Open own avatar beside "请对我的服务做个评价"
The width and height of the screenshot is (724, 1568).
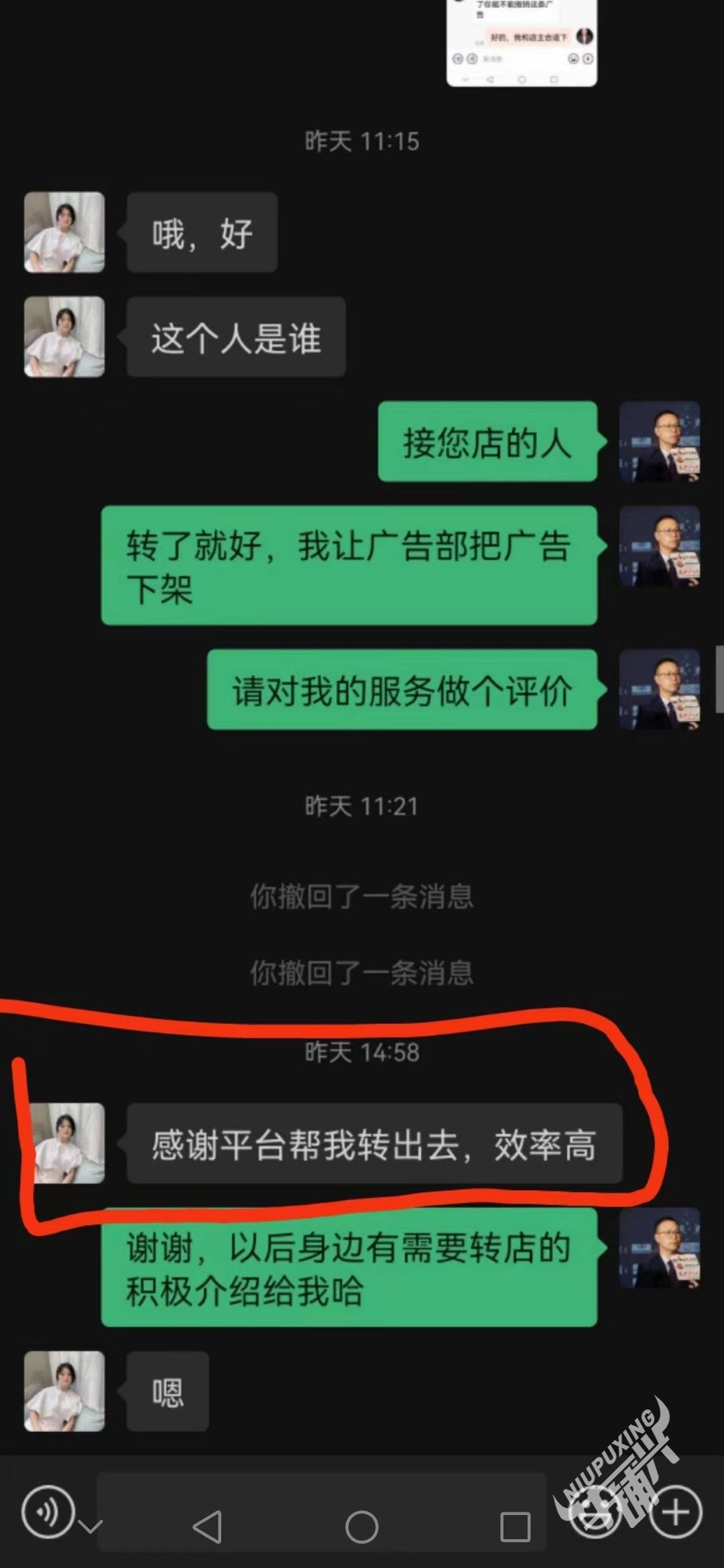tap(659, 690)
